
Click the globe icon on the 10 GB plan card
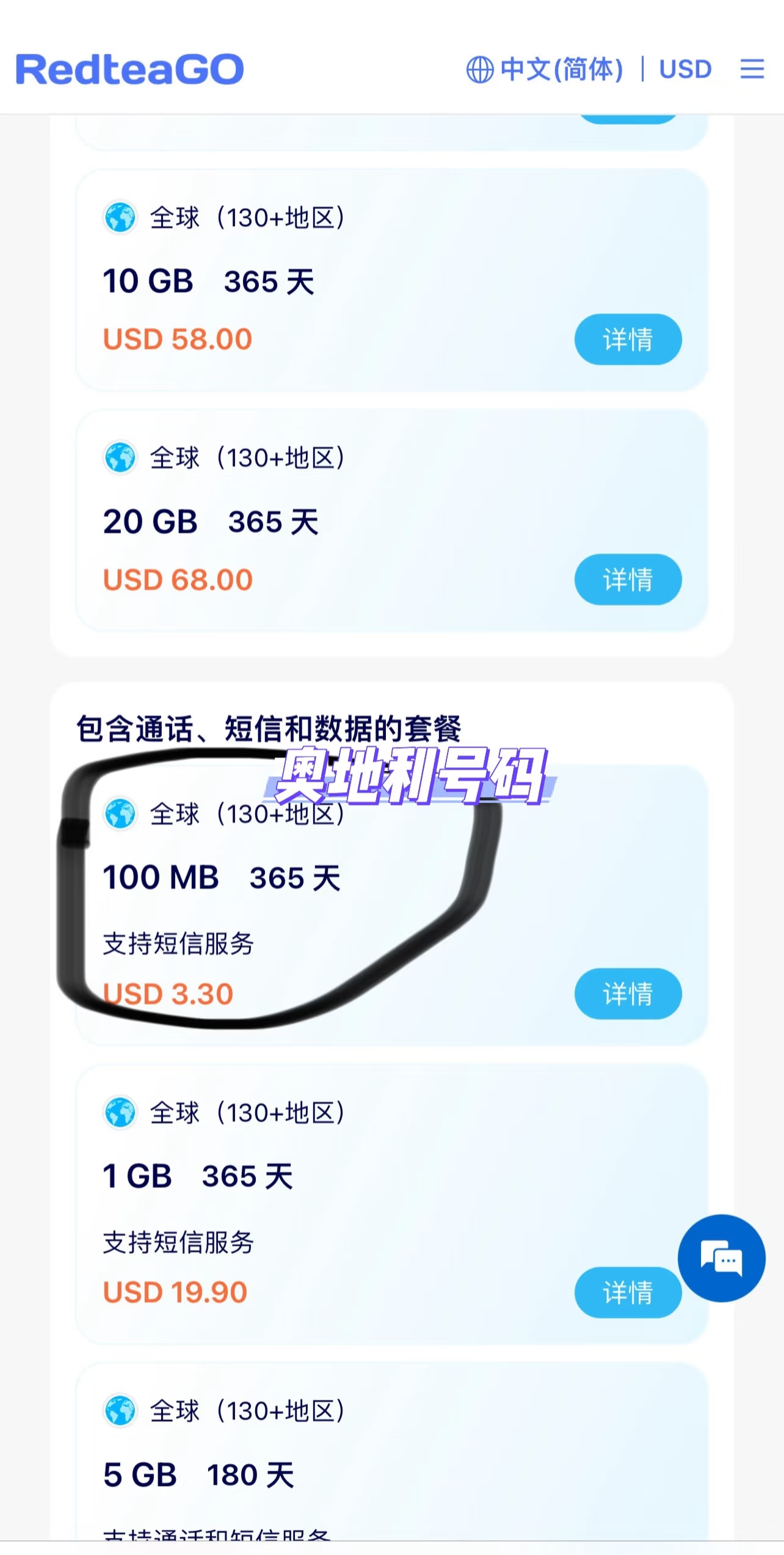click(x=120, y=218)
